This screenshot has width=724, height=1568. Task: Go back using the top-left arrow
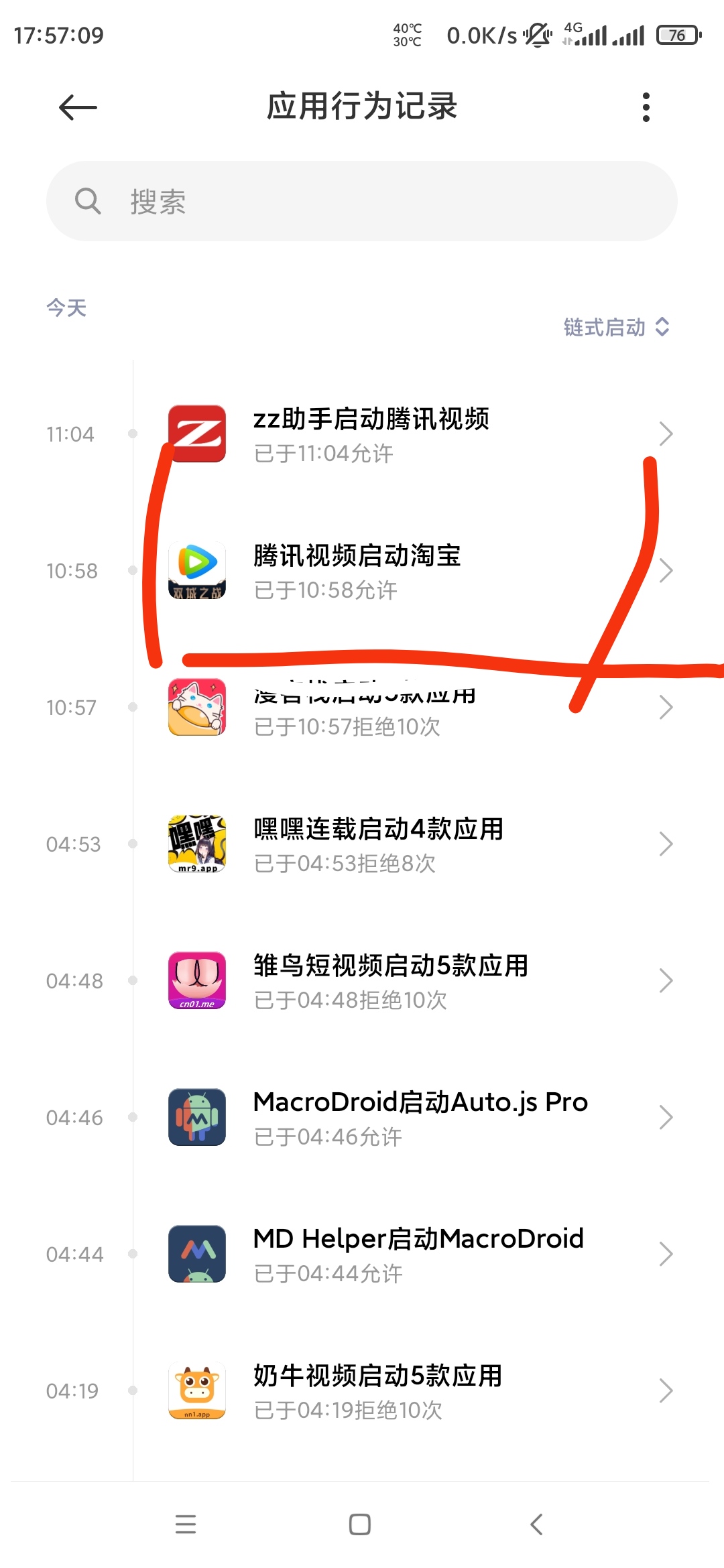[x=78, y=107]
